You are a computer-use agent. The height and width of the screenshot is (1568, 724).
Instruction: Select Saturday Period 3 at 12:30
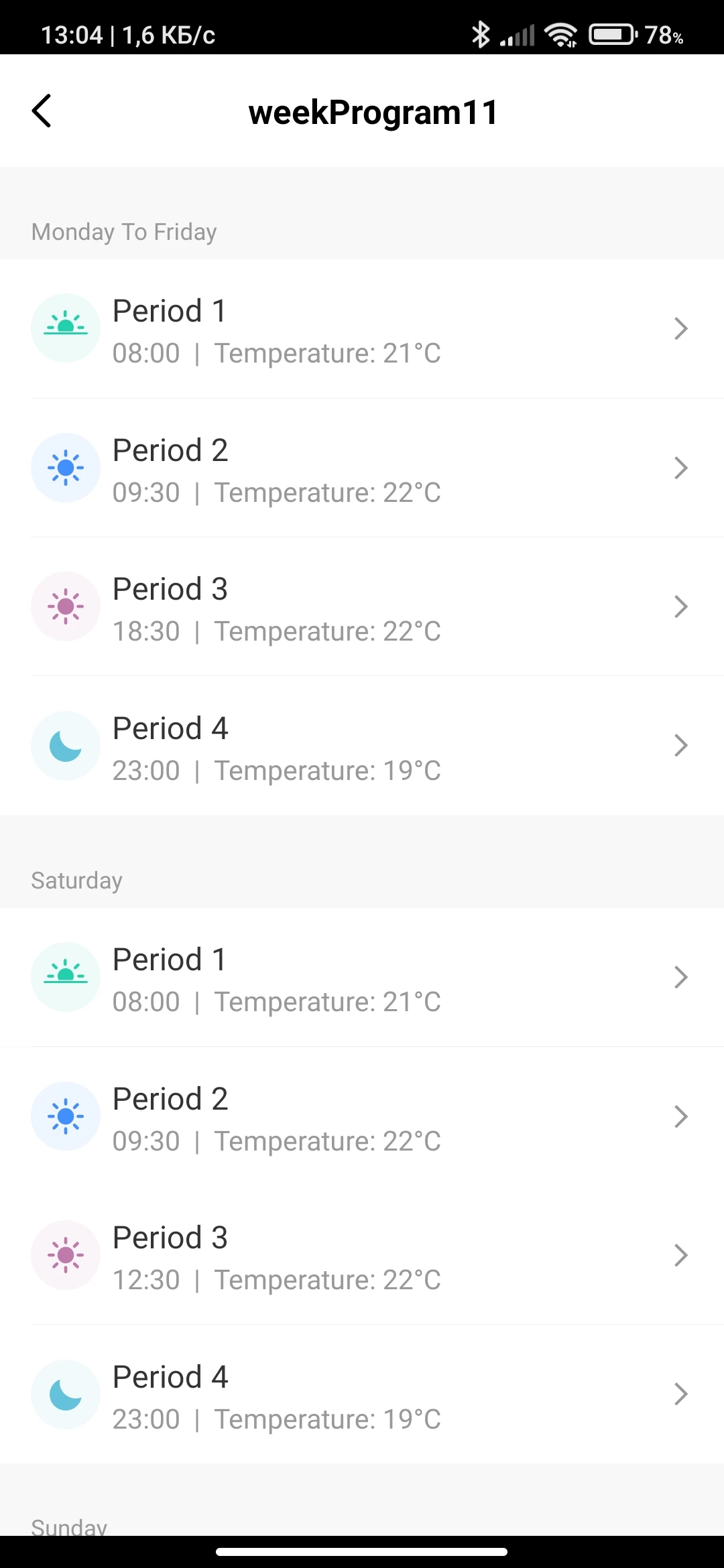[x=362, y=1256]
